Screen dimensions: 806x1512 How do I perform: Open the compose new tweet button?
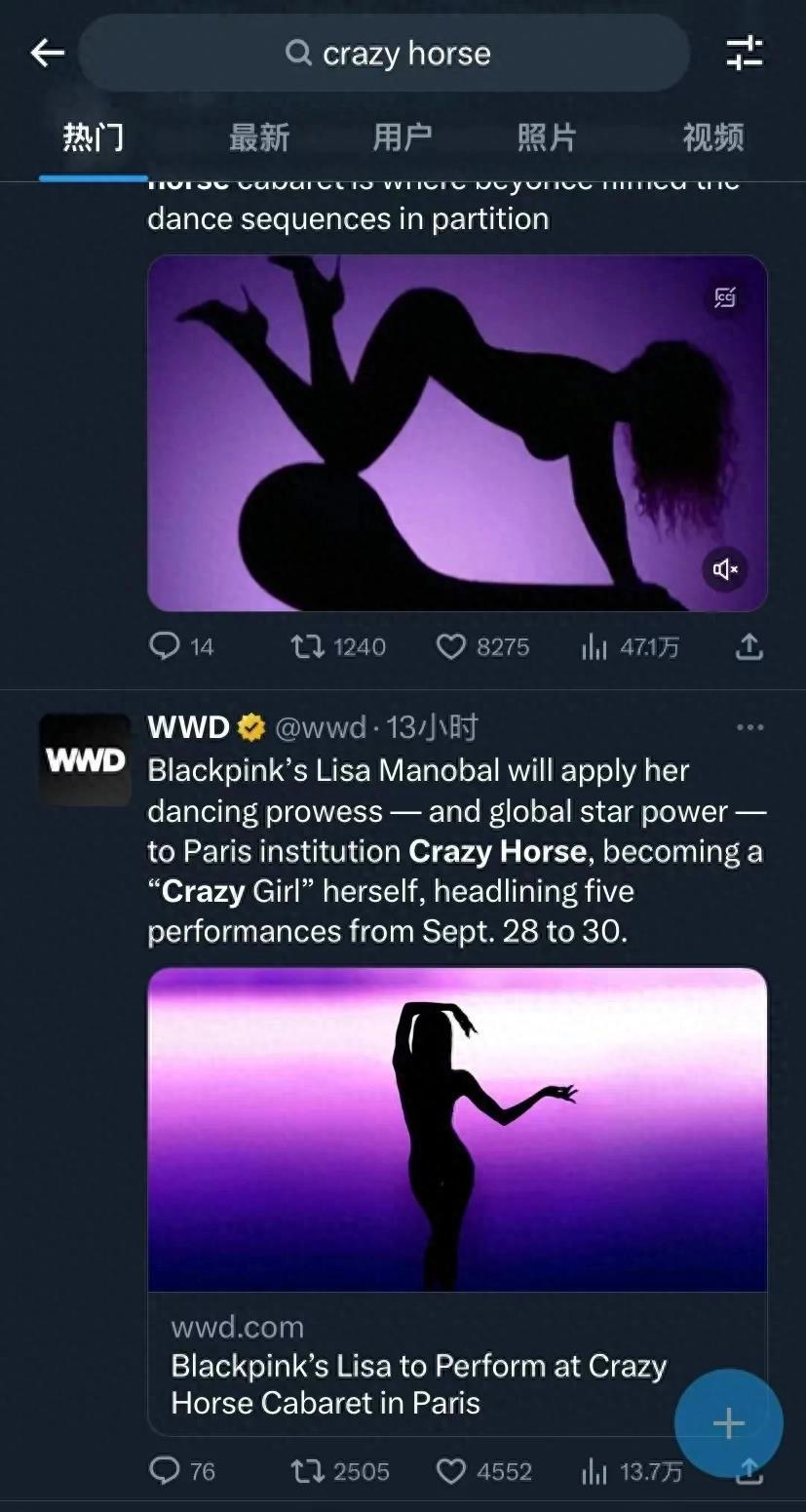coord(727,1422)
